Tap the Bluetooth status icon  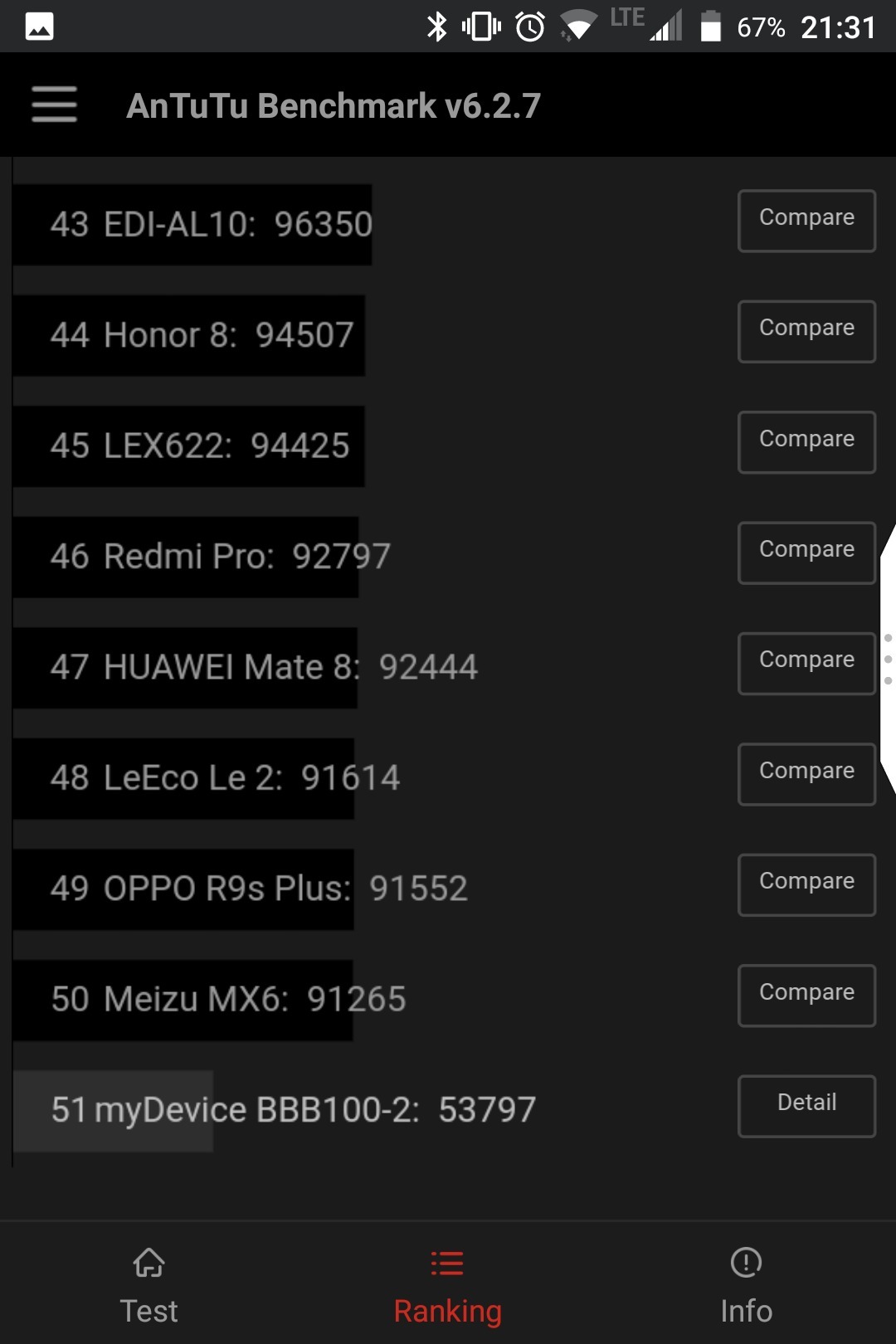point(438,26)
